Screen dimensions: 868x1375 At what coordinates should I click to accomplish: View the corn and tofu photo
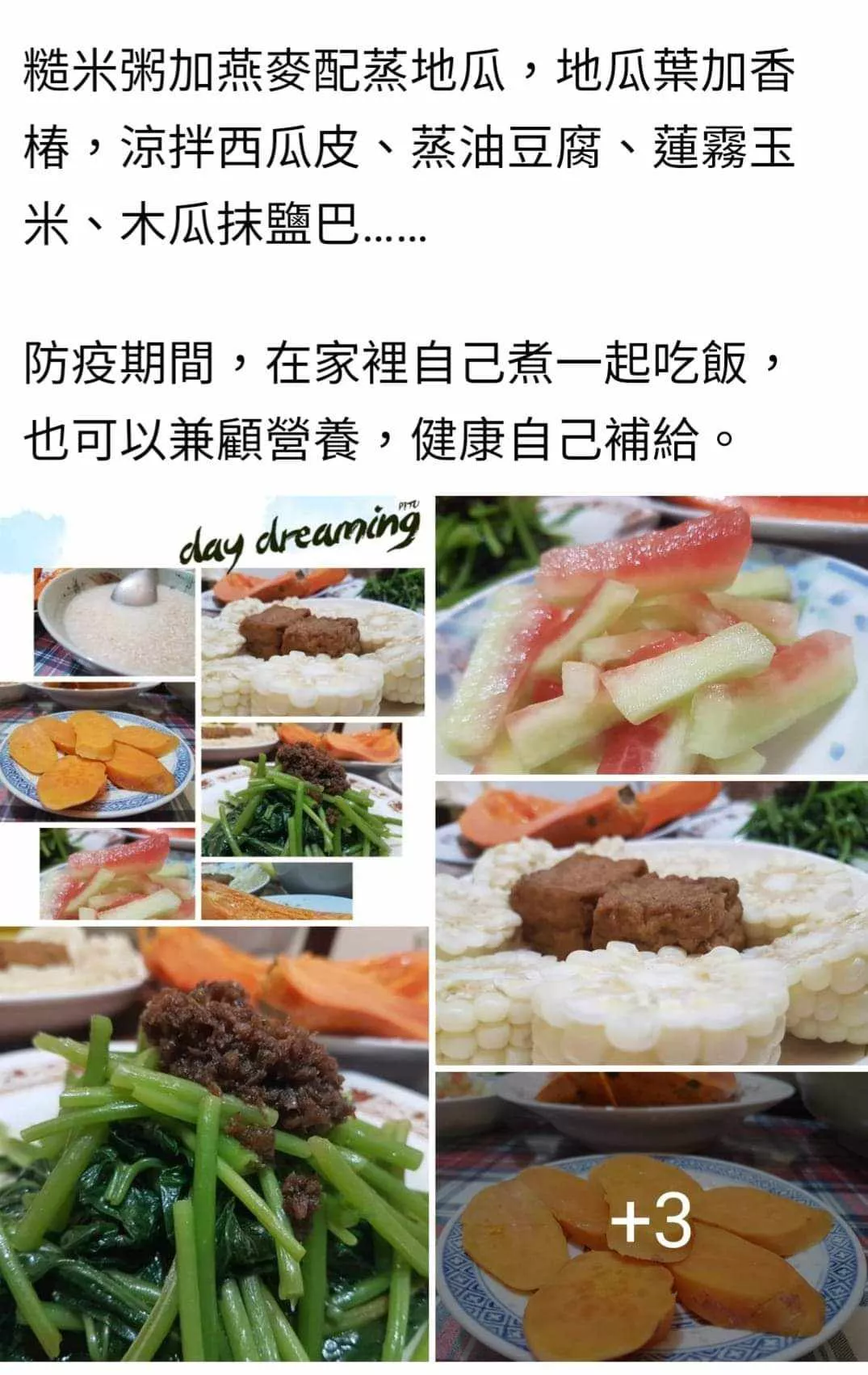coord(651,923)
